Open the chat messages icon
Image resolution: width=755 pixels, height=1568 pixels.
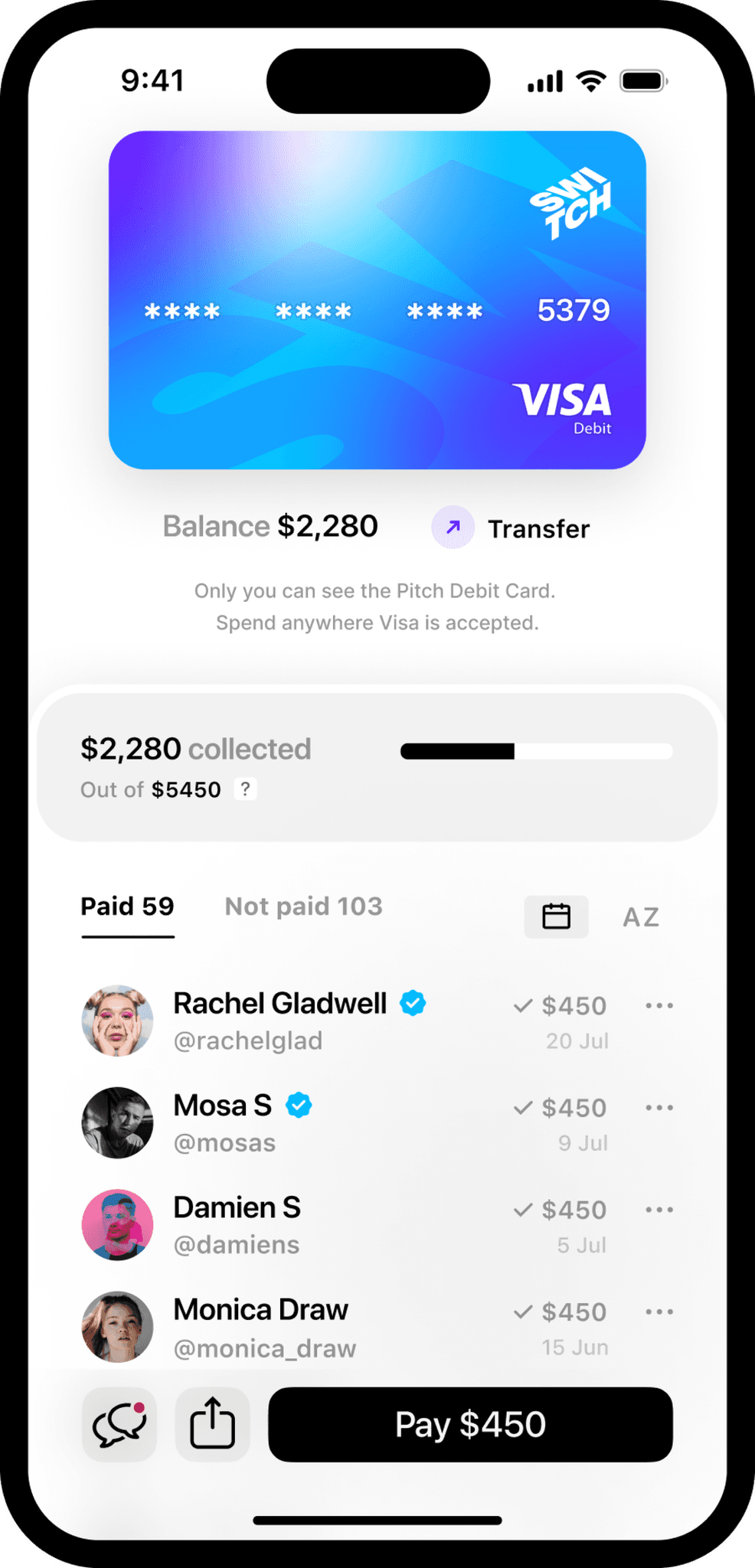pyautogui.click(x=119, y=1424)
